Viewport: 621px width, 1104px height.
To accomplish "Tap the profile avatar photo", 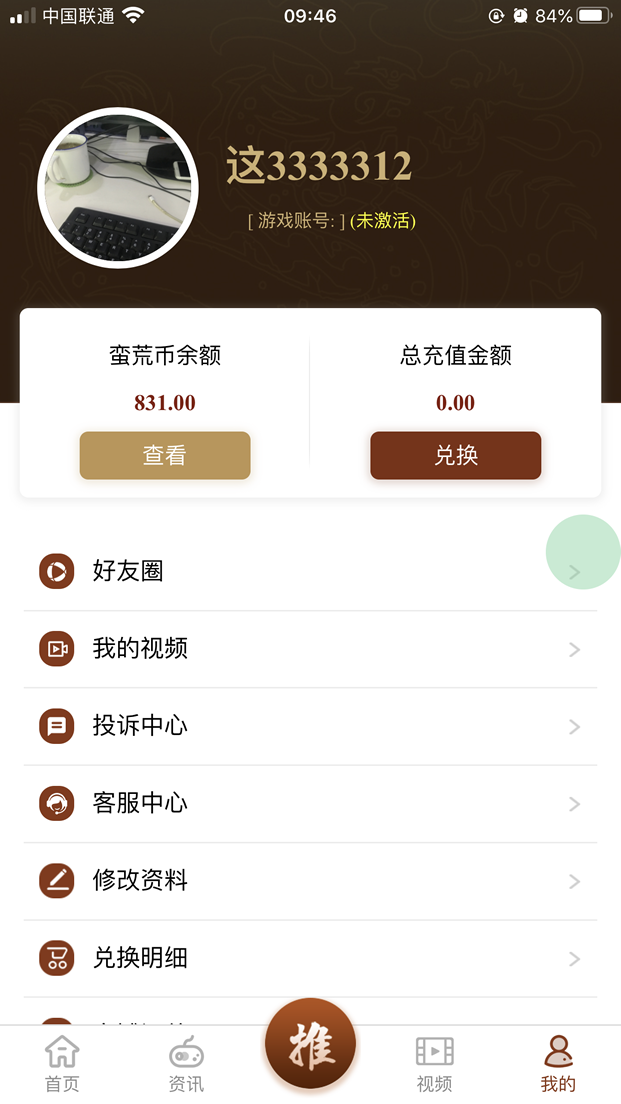I will (x=118, y=188).
